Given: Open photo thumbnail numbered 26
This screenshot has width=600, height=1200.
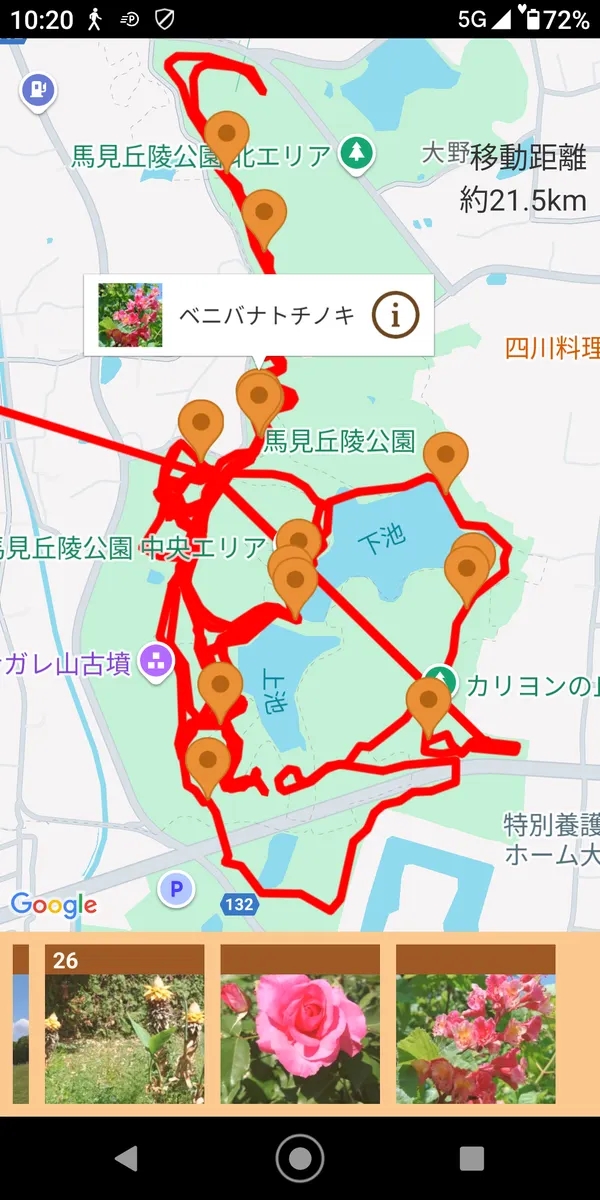Looking at the screenshot, I should 124,1025.
